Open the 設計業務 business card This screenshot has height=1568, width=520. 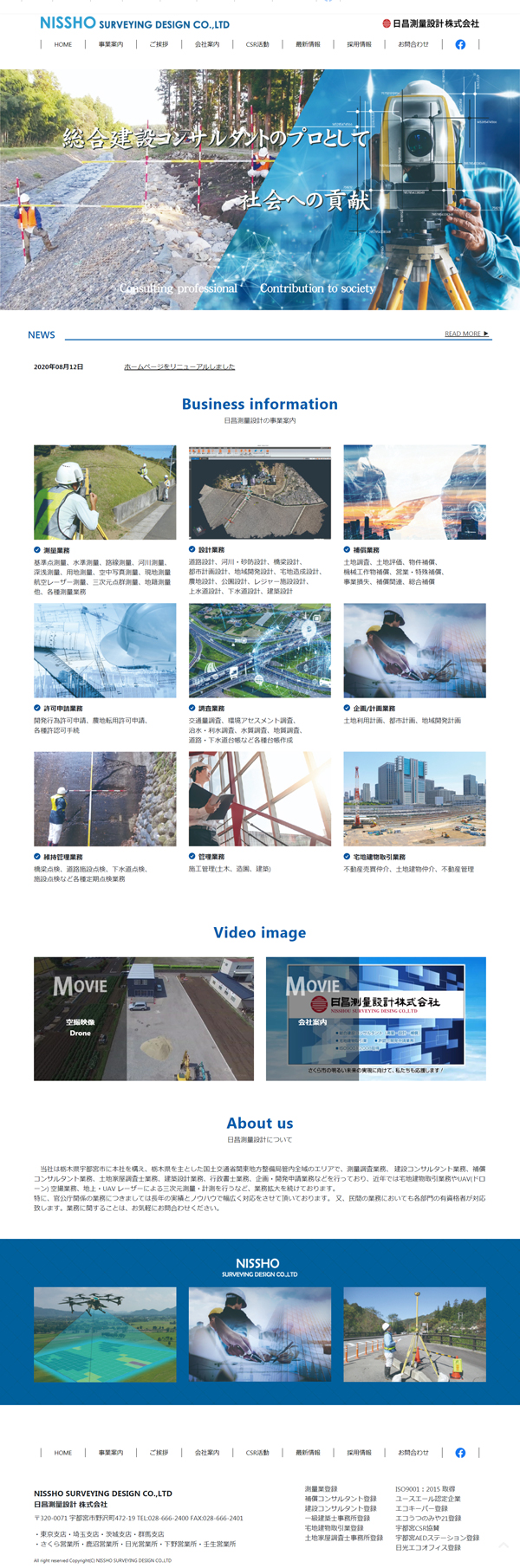[x=260, y=492]
